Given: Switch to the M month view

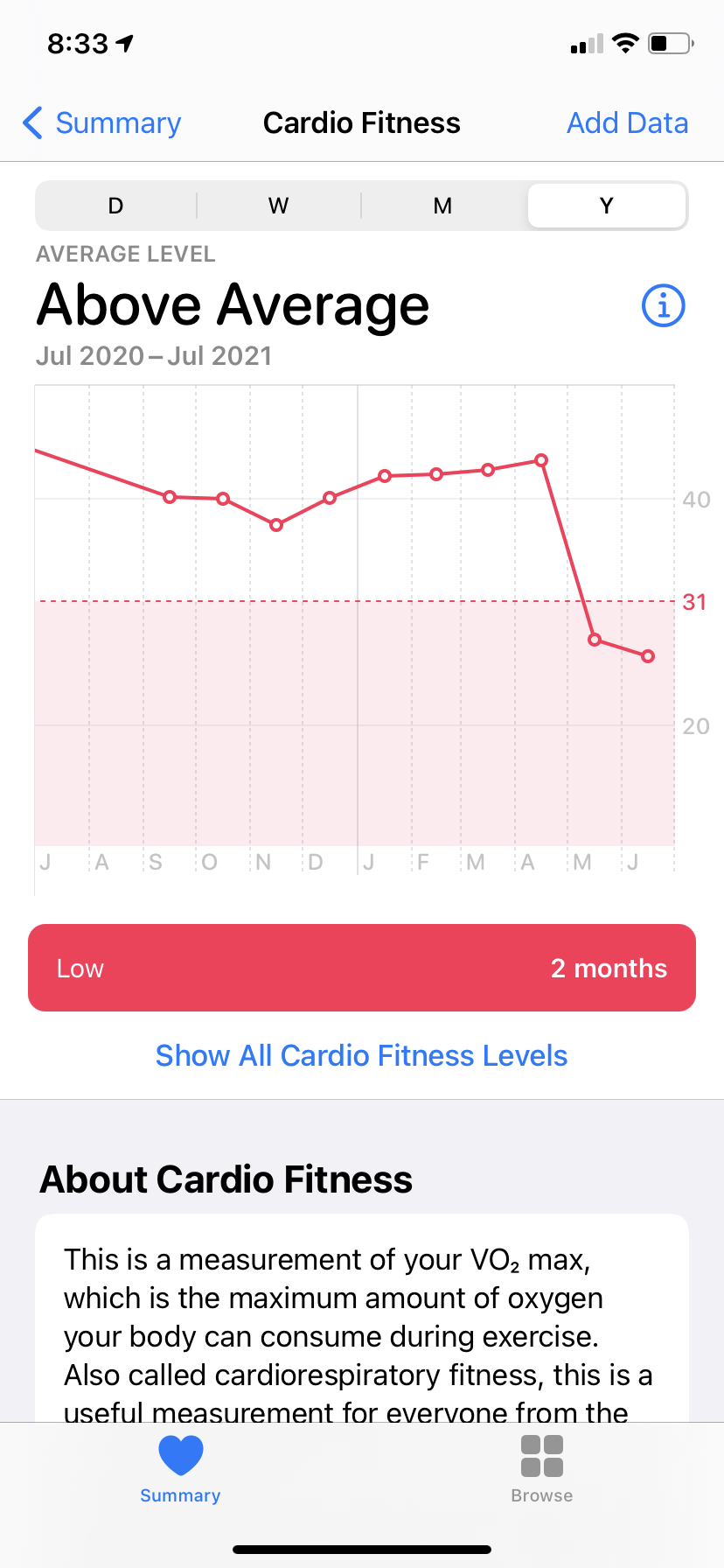Looking at the screenshot, I should tap(442, 206).
